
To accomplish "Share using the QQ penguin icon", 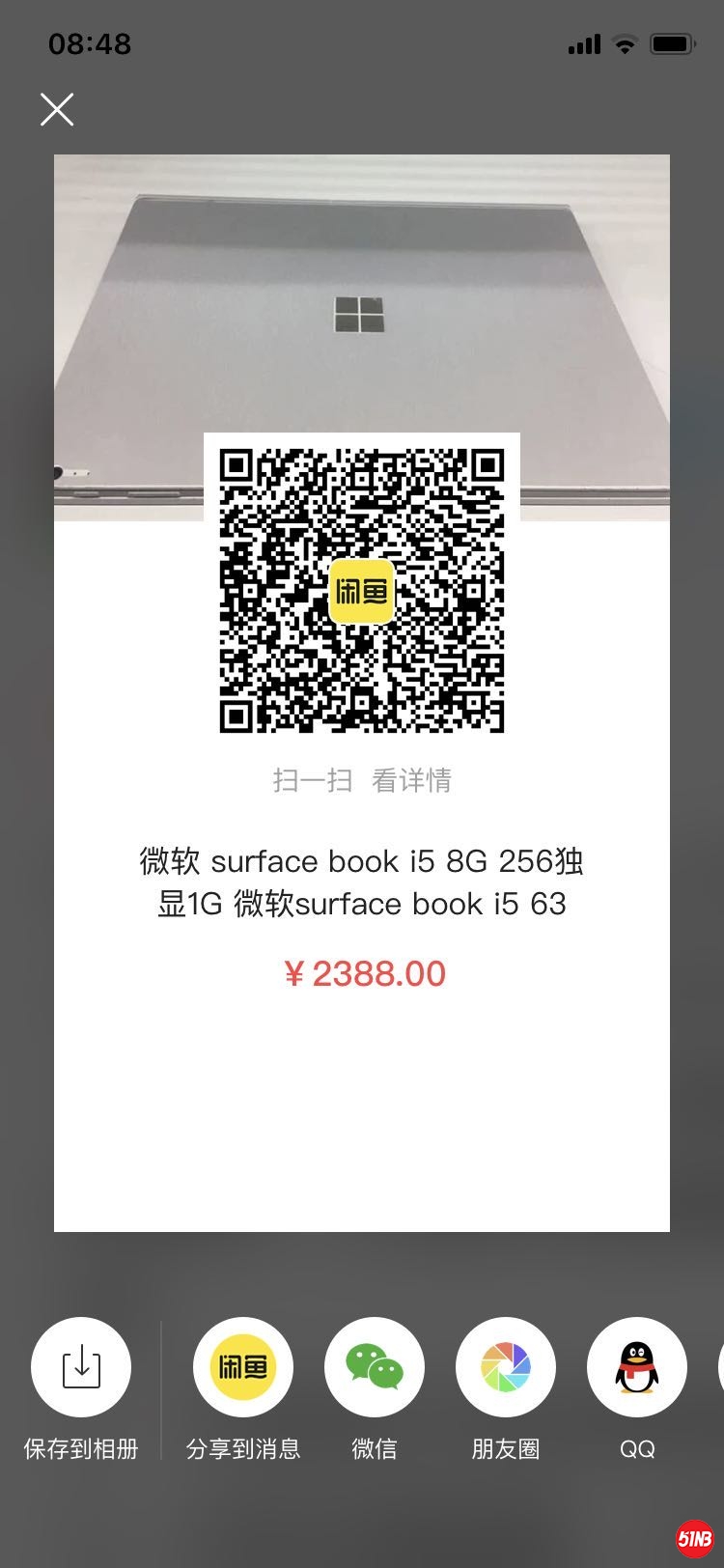I will pos(636,1367).
